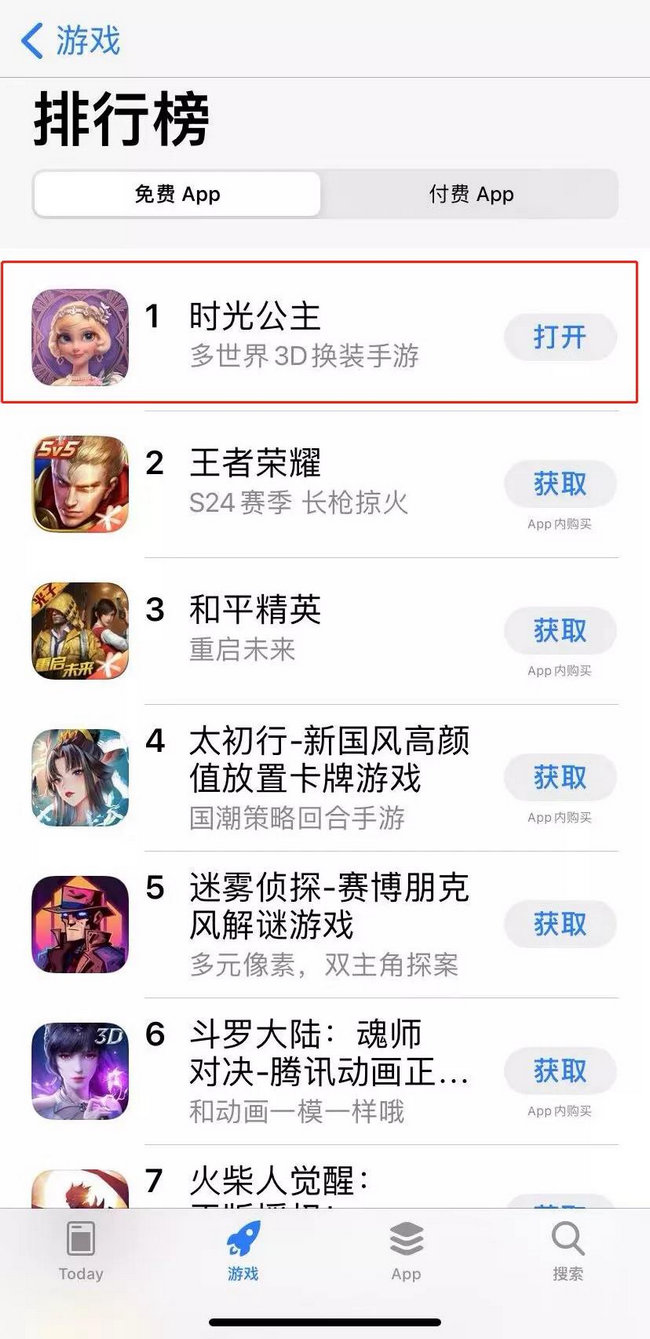Tap 打开 button for 时光公主

(559, 337)
